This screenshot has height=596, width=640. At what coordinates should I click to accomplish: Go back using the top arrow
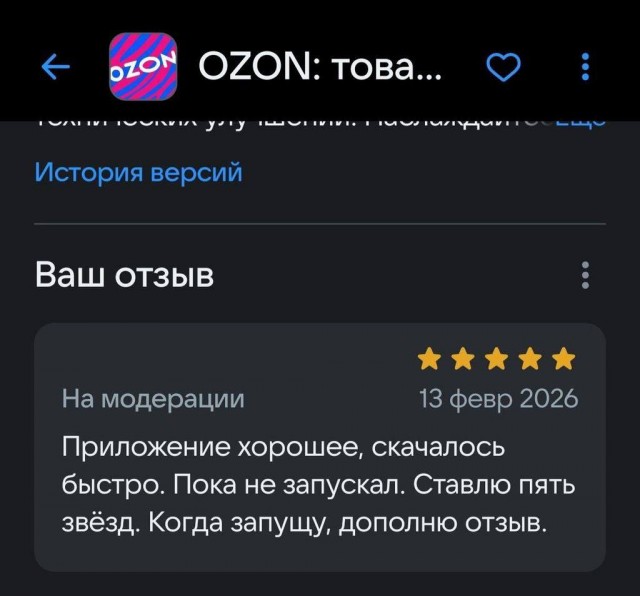[55, 67]
